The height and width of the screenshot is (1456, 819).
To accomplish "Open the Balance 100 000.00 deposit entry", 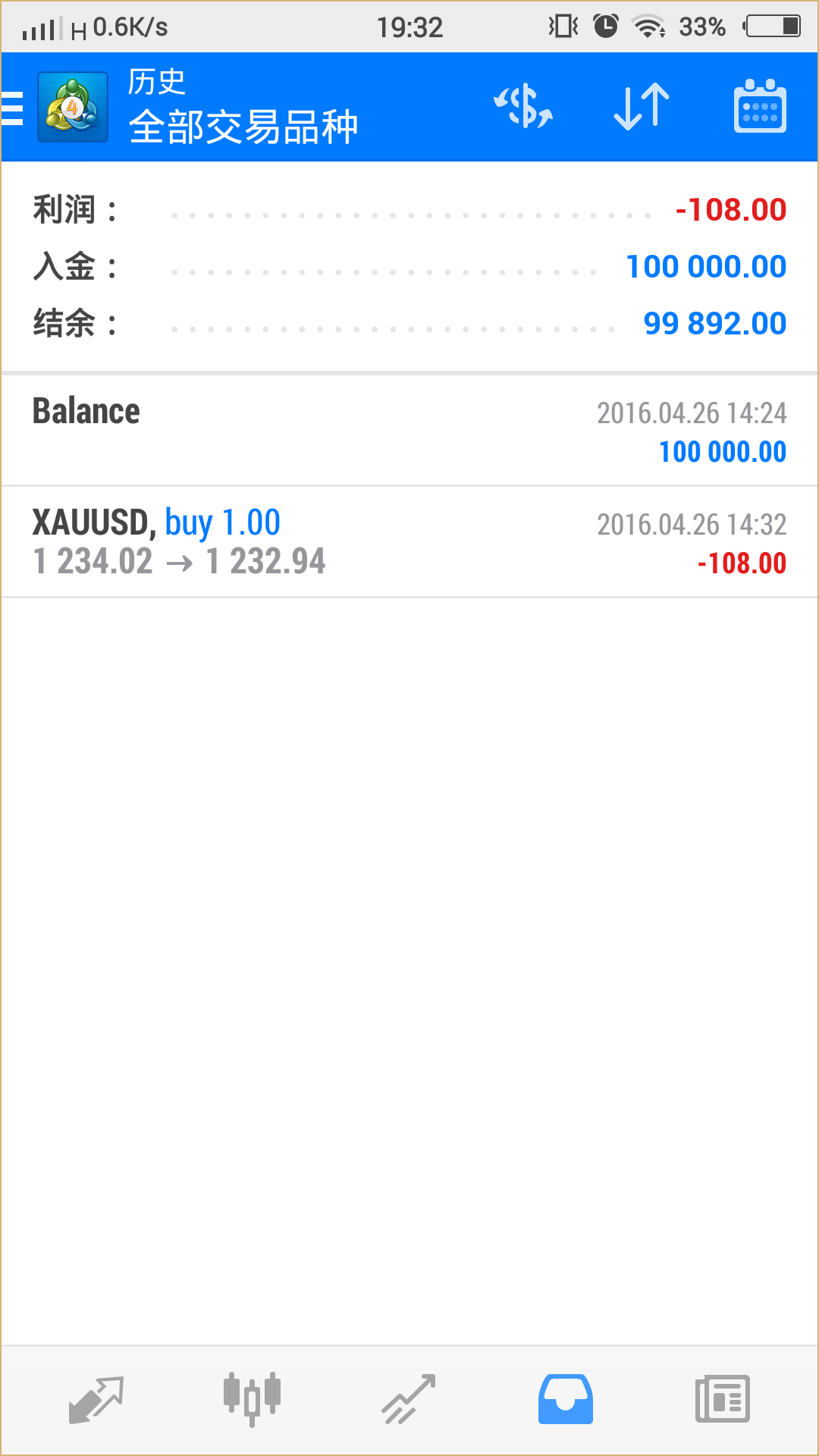I will coord(409,431).
